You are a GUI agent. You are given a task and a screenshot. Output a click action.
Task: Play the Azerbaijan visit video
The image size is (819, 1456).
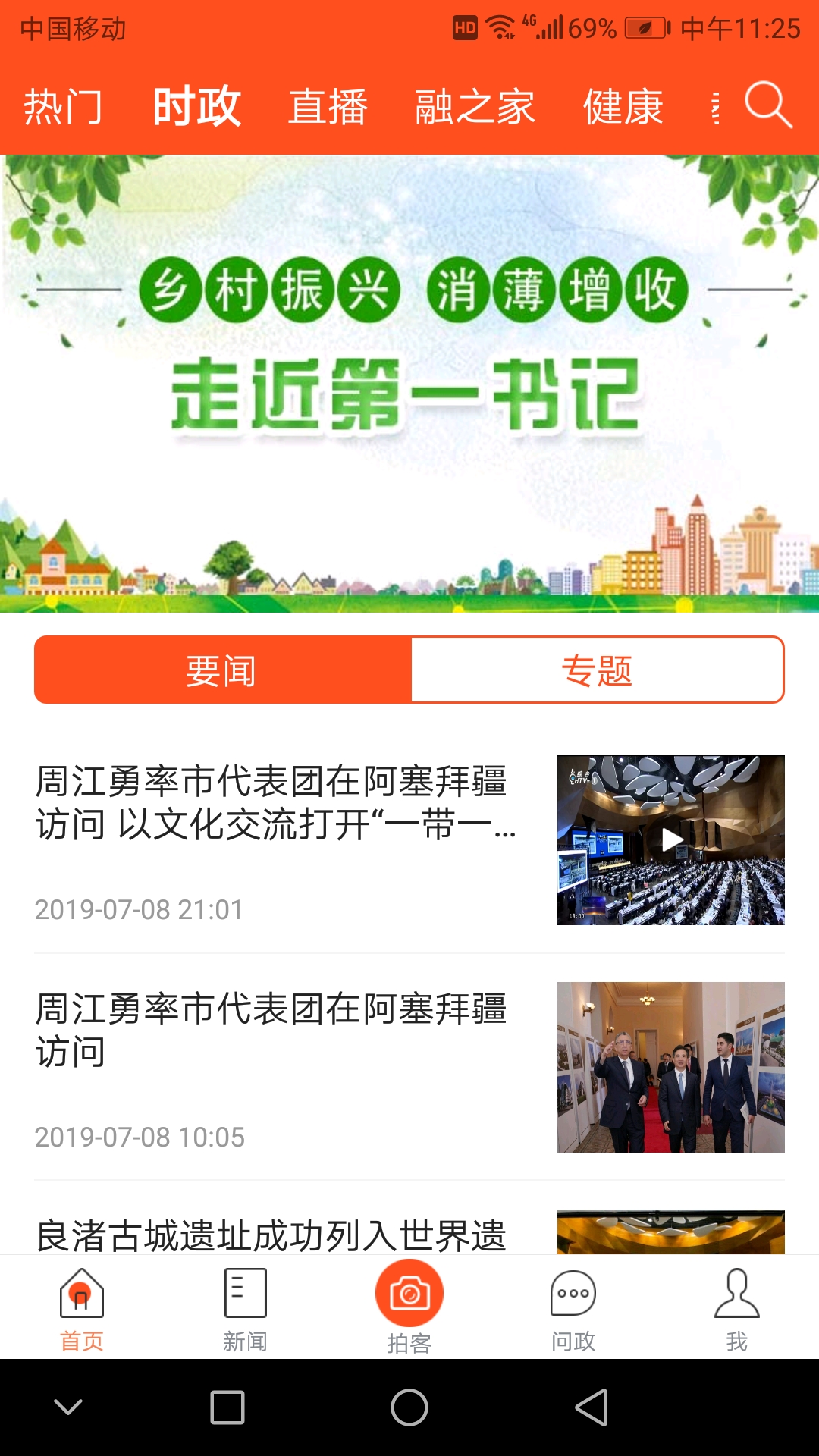point(672,840)
